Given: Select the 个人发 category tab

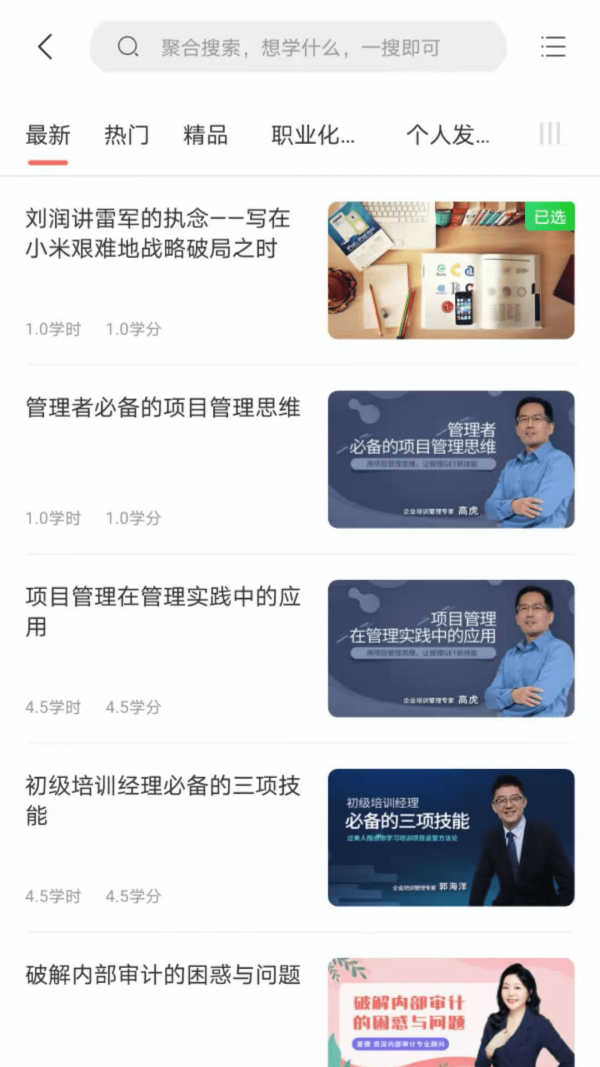Looking at the screenshot, I should [447, 135].
